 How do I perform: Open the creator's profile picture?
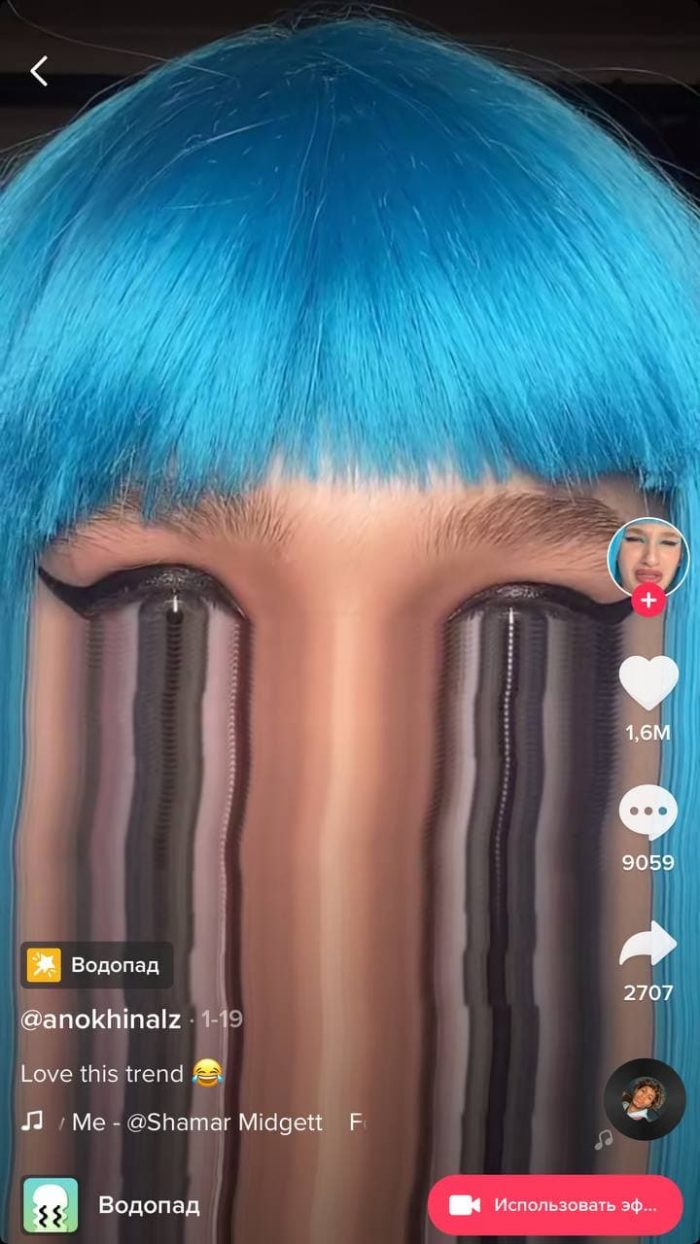(647, 556)
